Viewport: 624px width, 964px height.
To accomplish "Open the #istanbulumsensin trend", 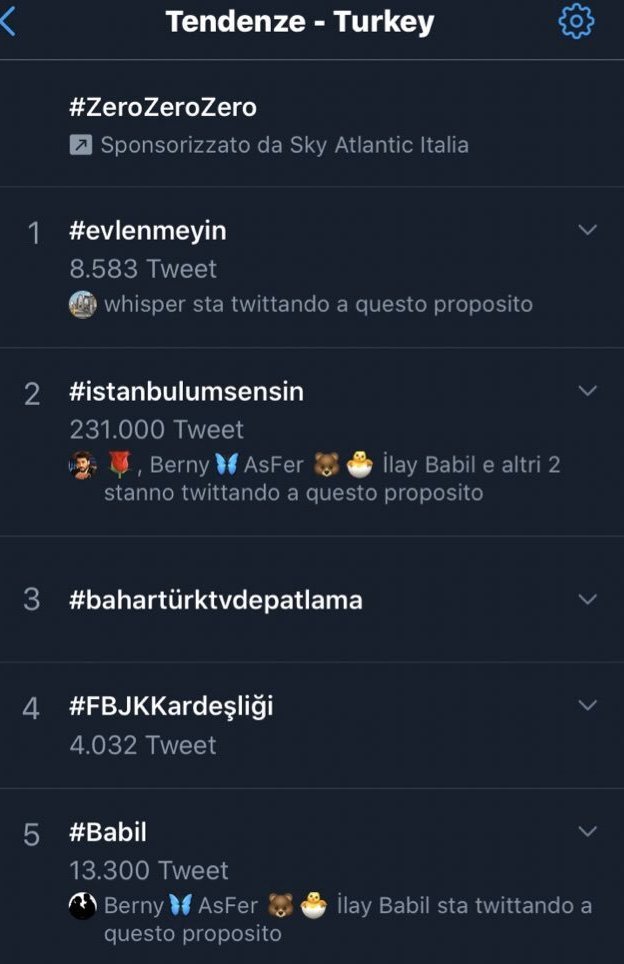I will pyautogui.click(x=186, y=392).
